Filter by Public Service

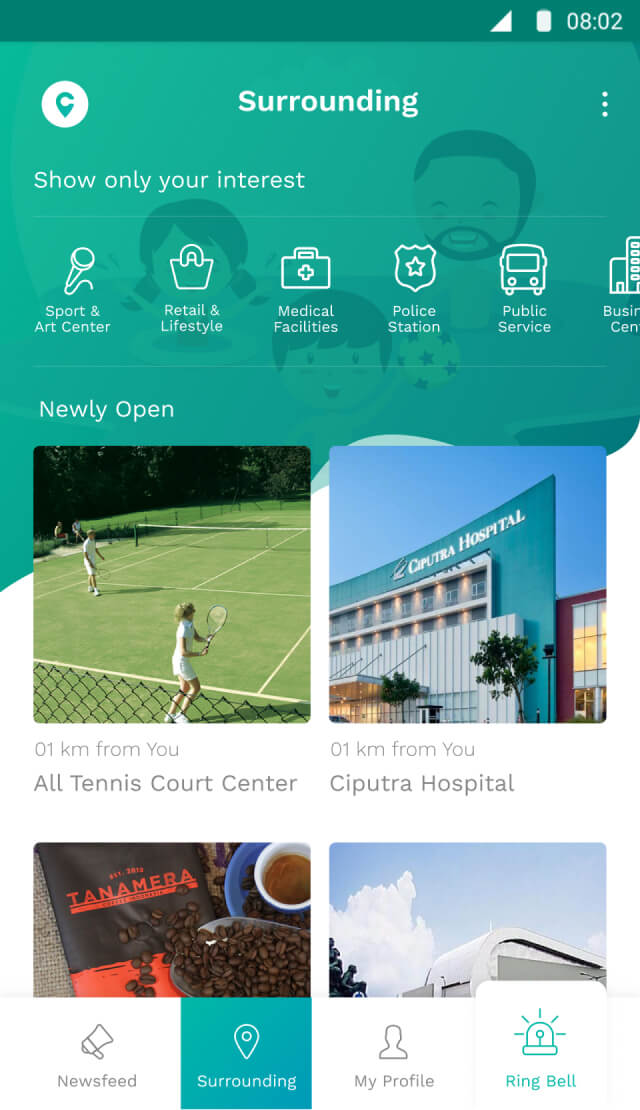(524, 288)
